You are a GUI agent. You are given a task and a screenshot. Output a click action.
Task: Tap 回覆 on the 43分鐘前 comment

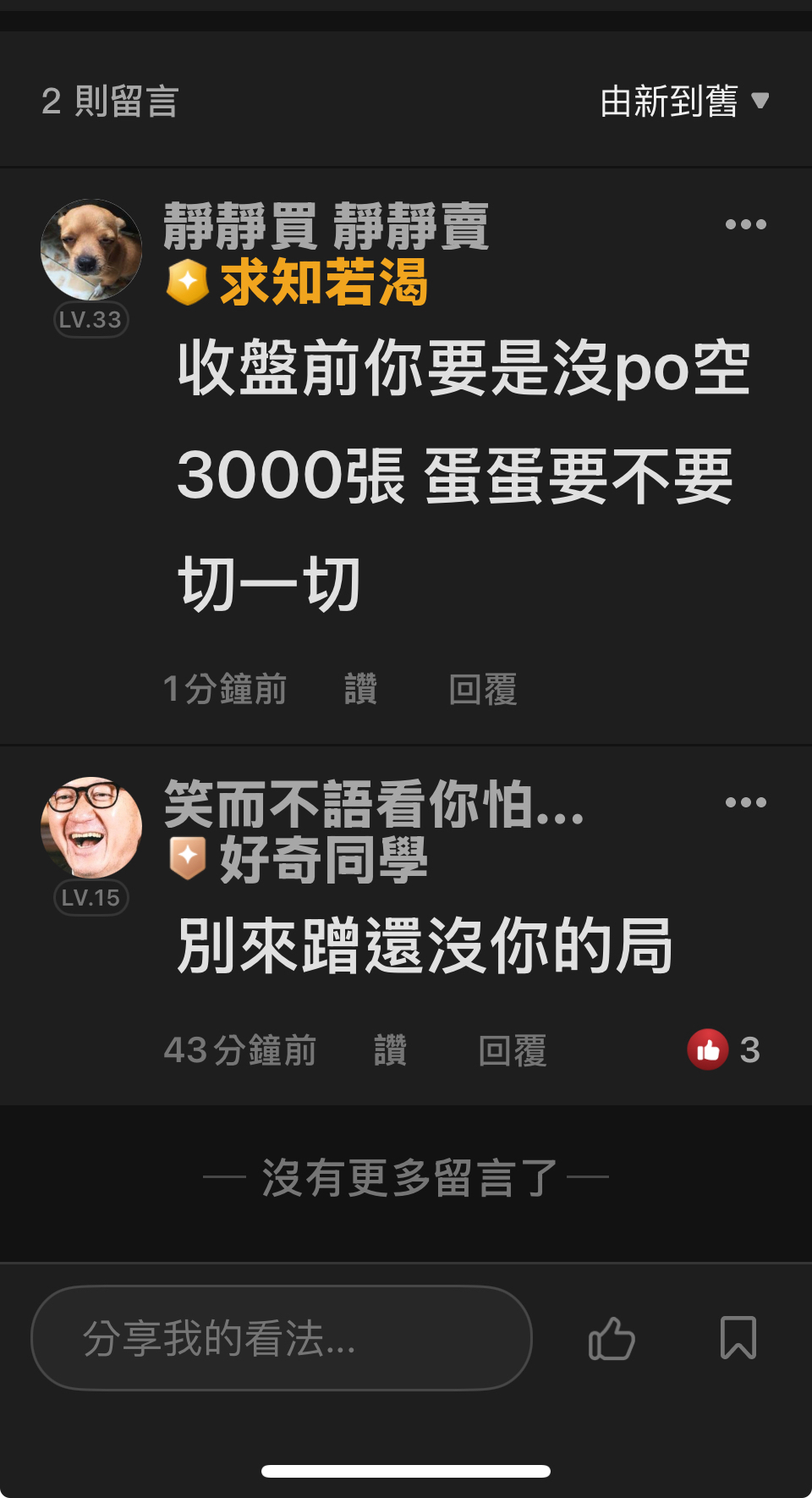513,1050
